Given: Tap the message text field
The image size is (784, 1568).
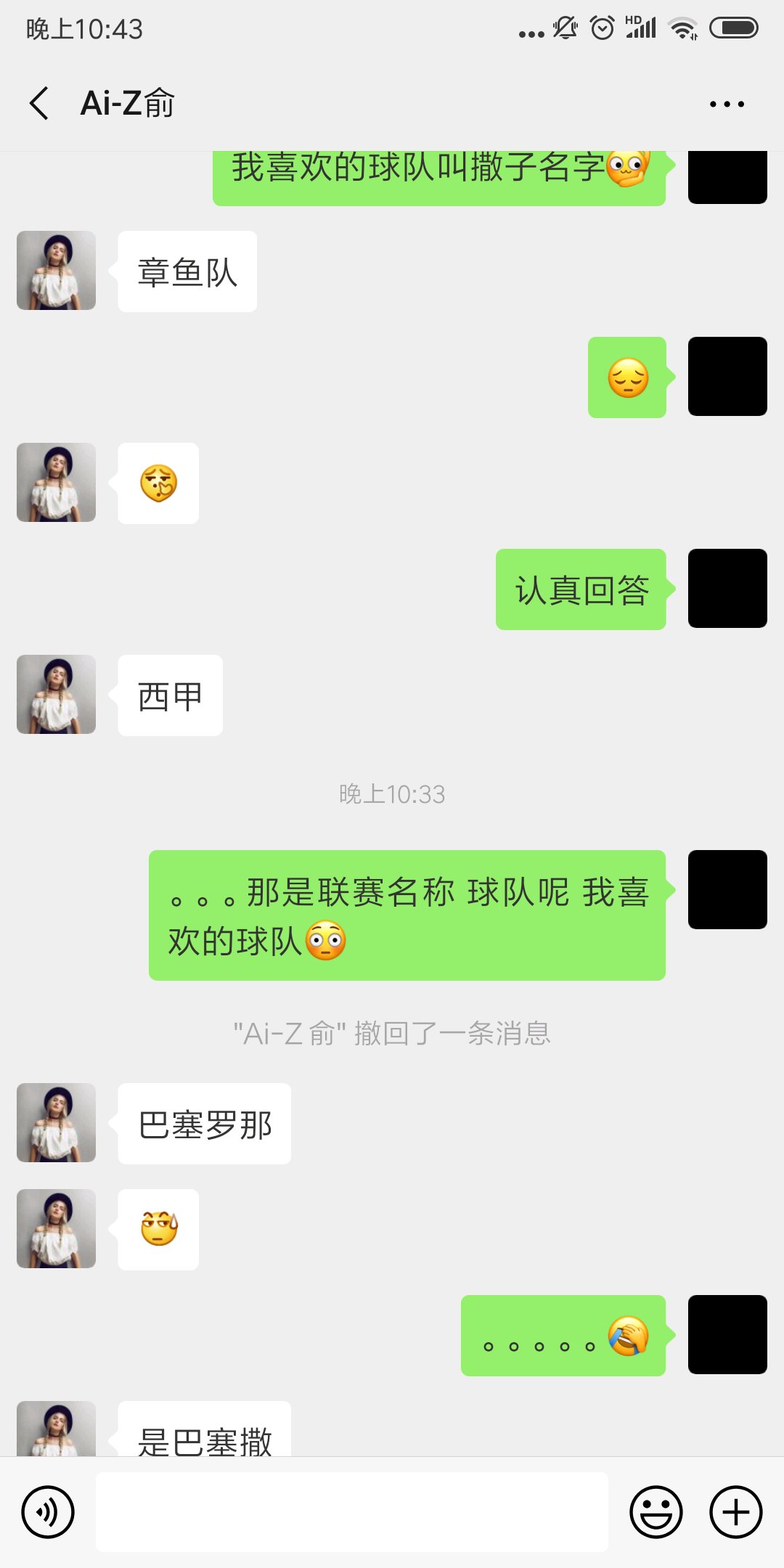Looking at the screenshot, I should (352, 1512).
